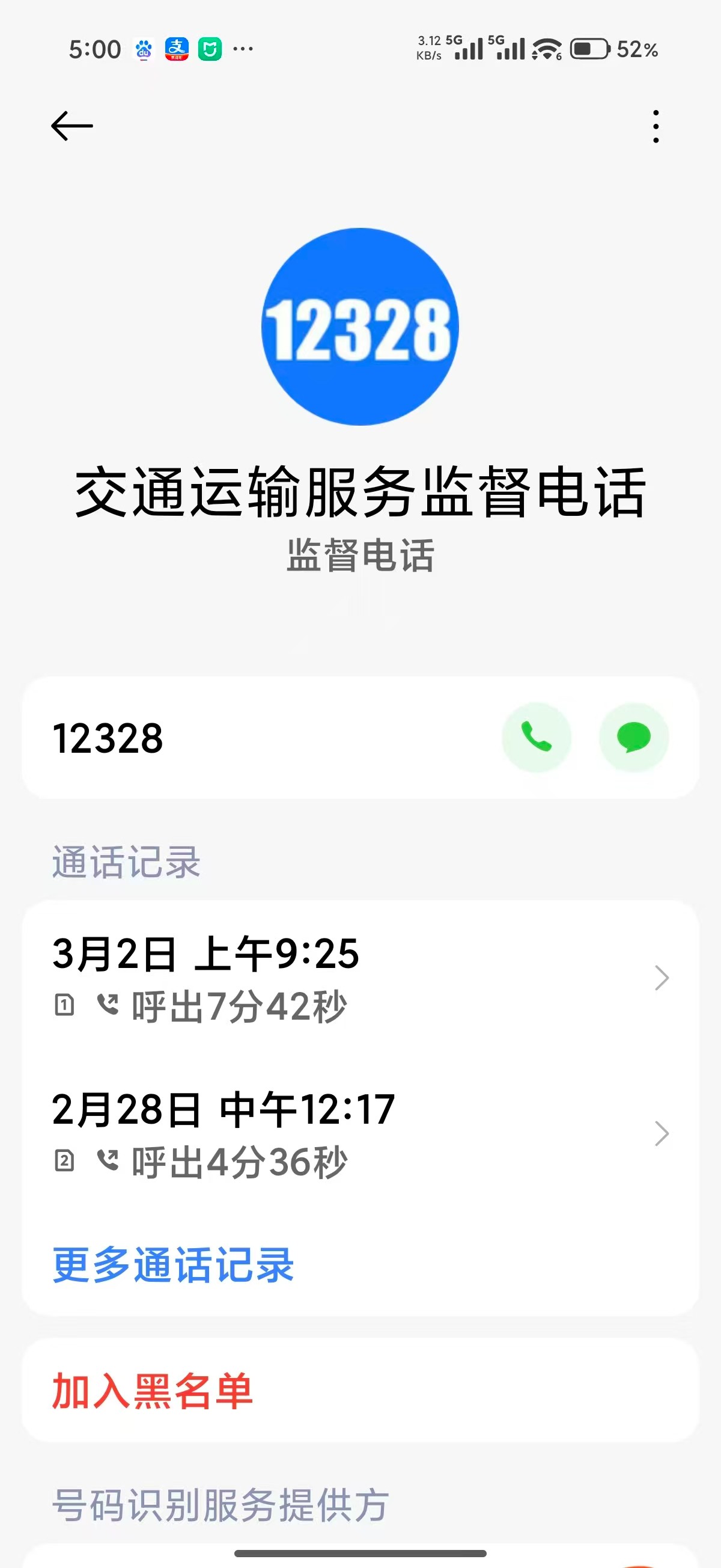Call 12328 with the green phone icon

coord(536,737)
